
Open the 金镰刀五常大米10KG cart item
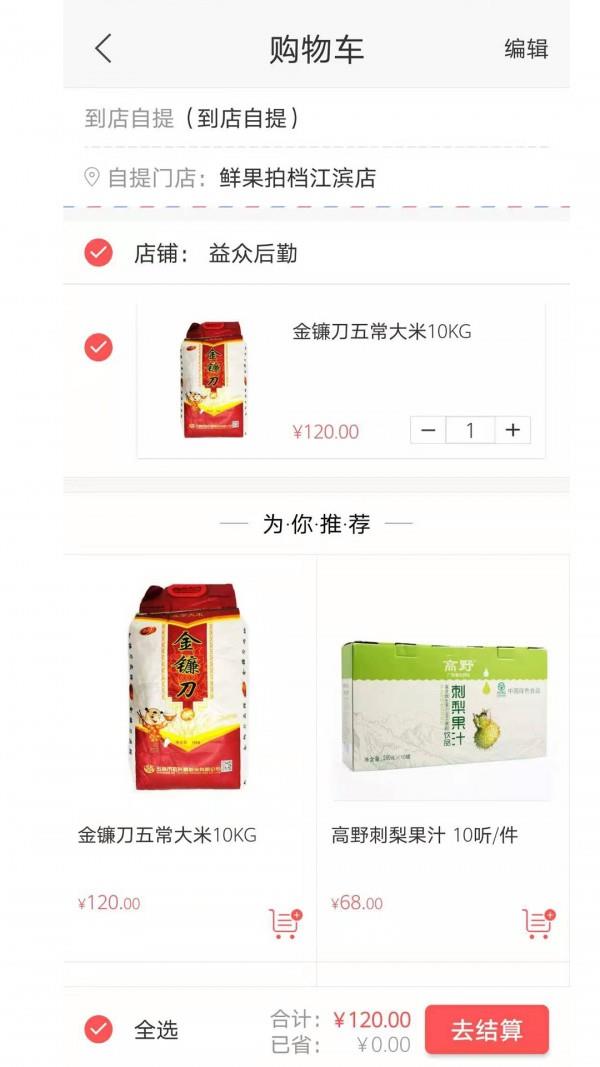click(380, 333)
